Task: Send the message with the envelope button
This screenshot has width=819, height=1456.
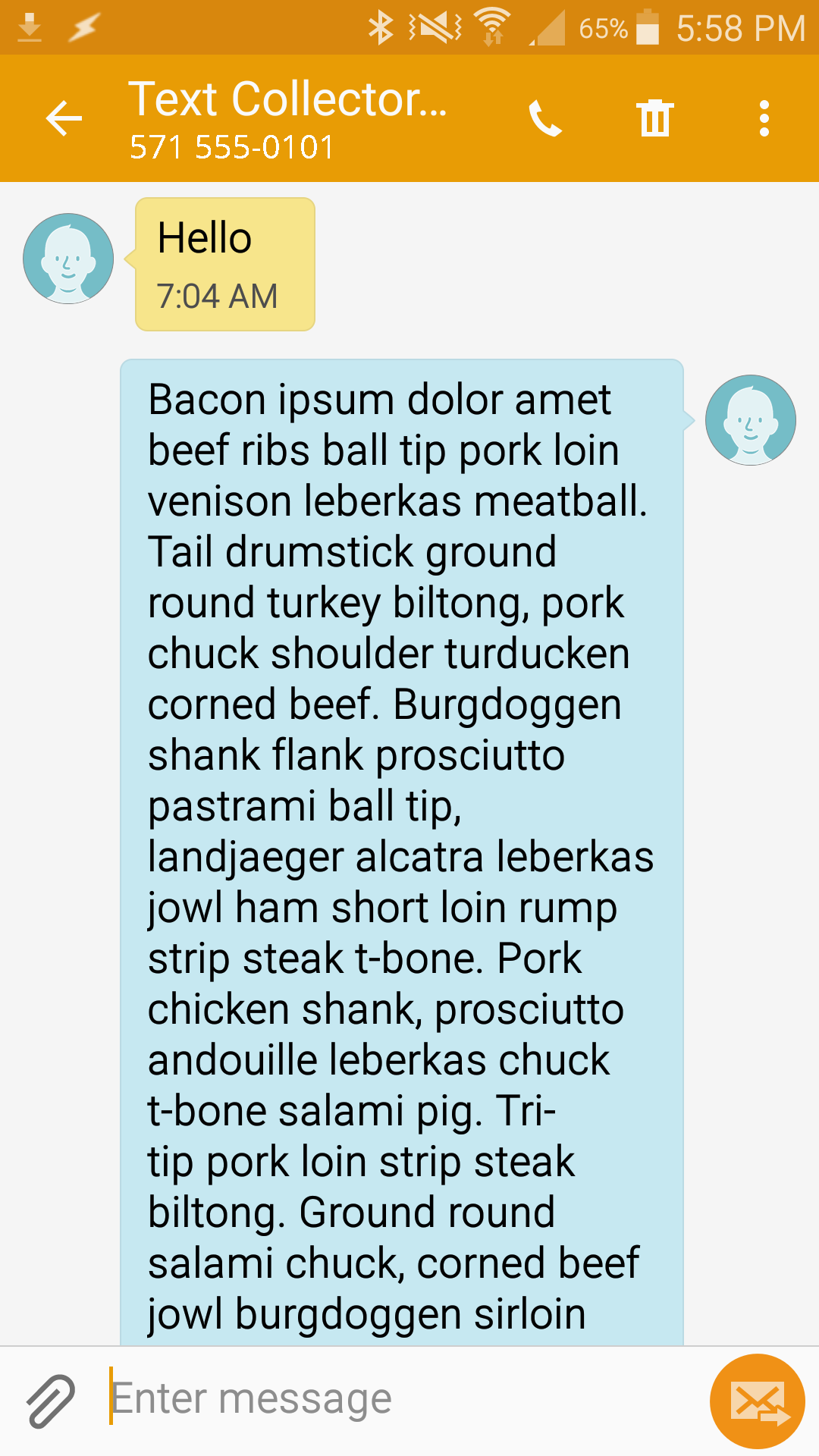Action: [x=757, y=1401]
